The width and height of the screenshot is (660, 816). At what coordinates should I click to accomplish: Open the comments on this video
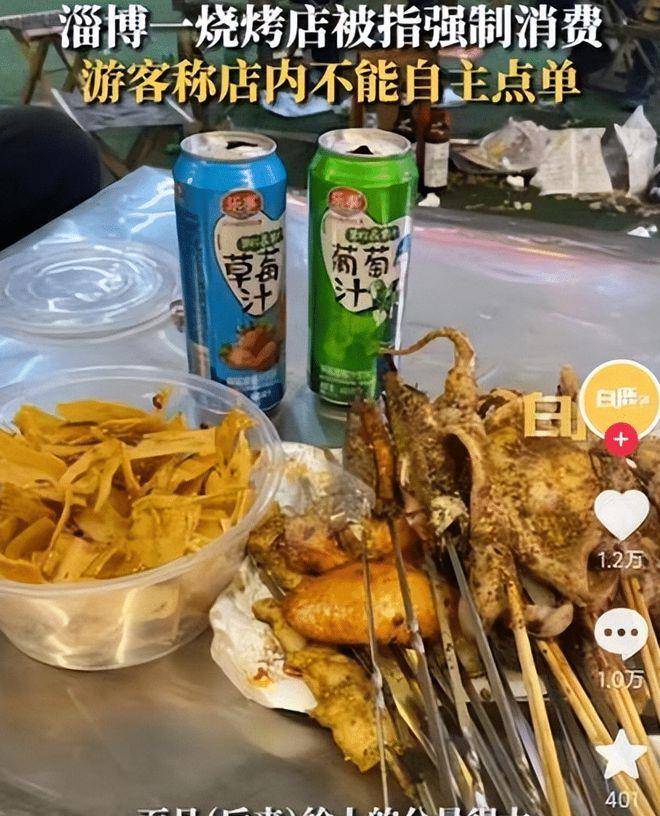point(621,633)
